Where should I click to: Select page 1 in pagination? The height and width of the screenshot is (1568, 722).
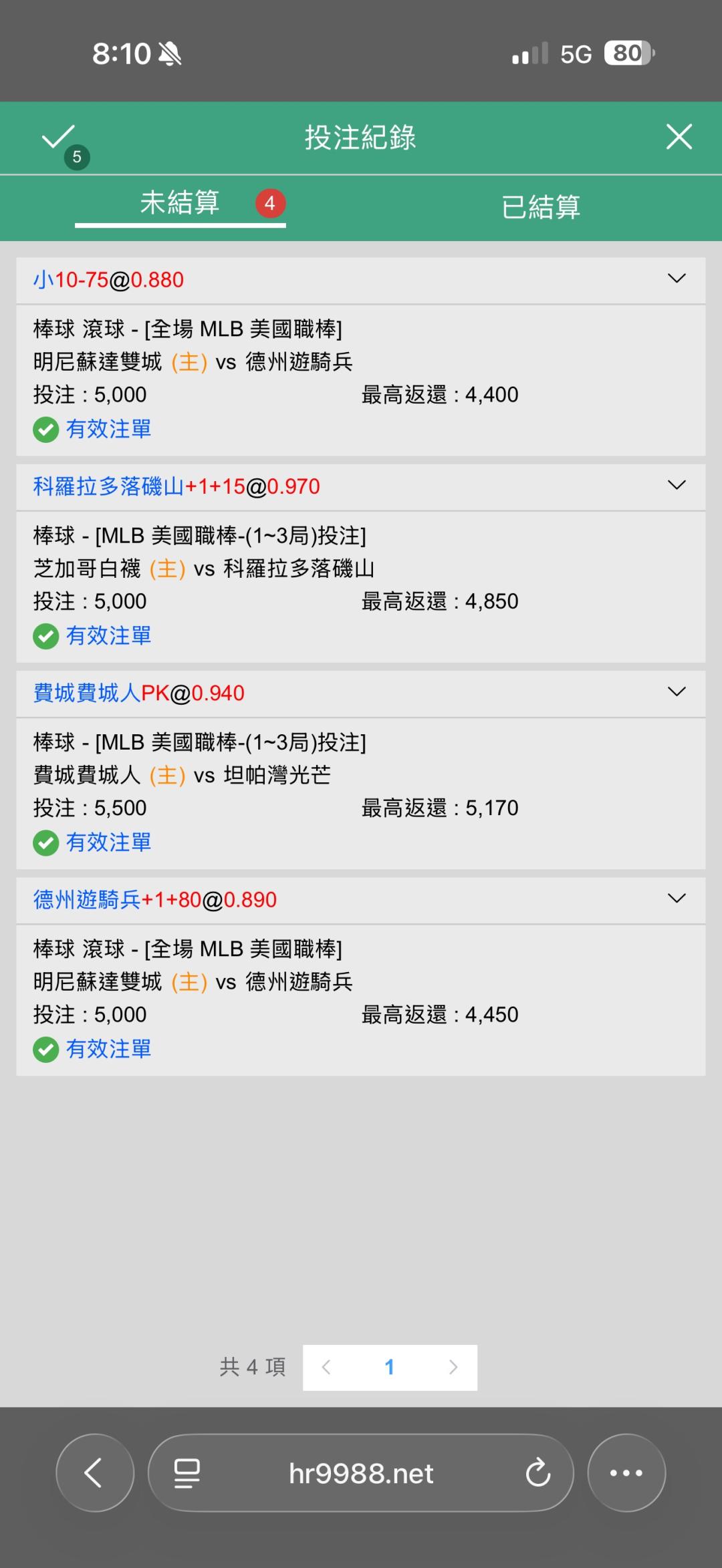[390, 1367]
